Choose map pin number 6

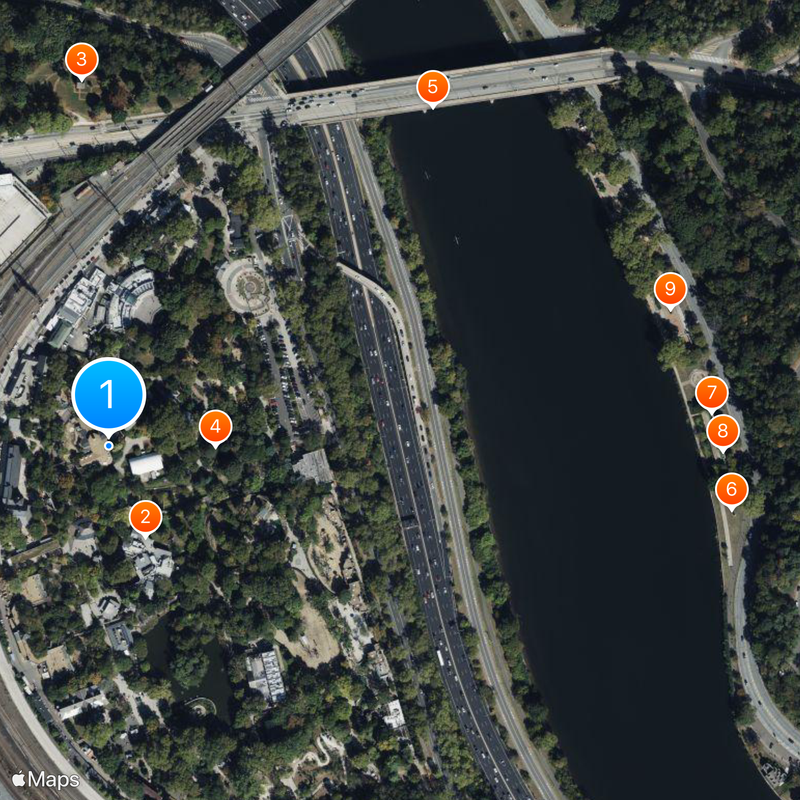(731, 489)
